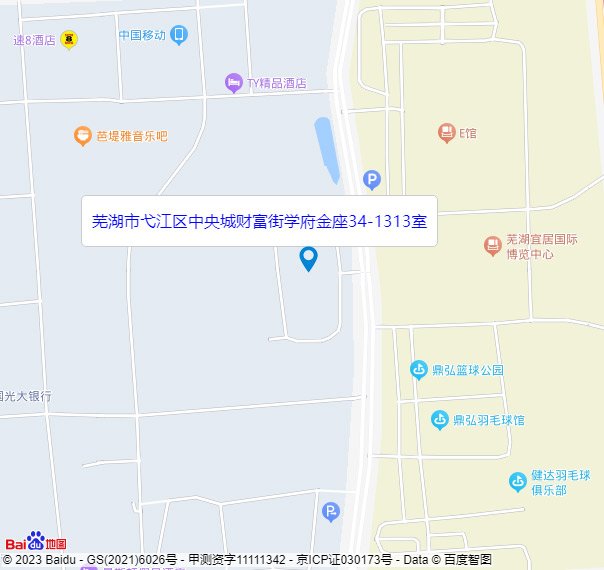Open the 芭堤雅音乐吧 point of interest
604x570 pixels.
pyautogui.click(x=83, y=135)
